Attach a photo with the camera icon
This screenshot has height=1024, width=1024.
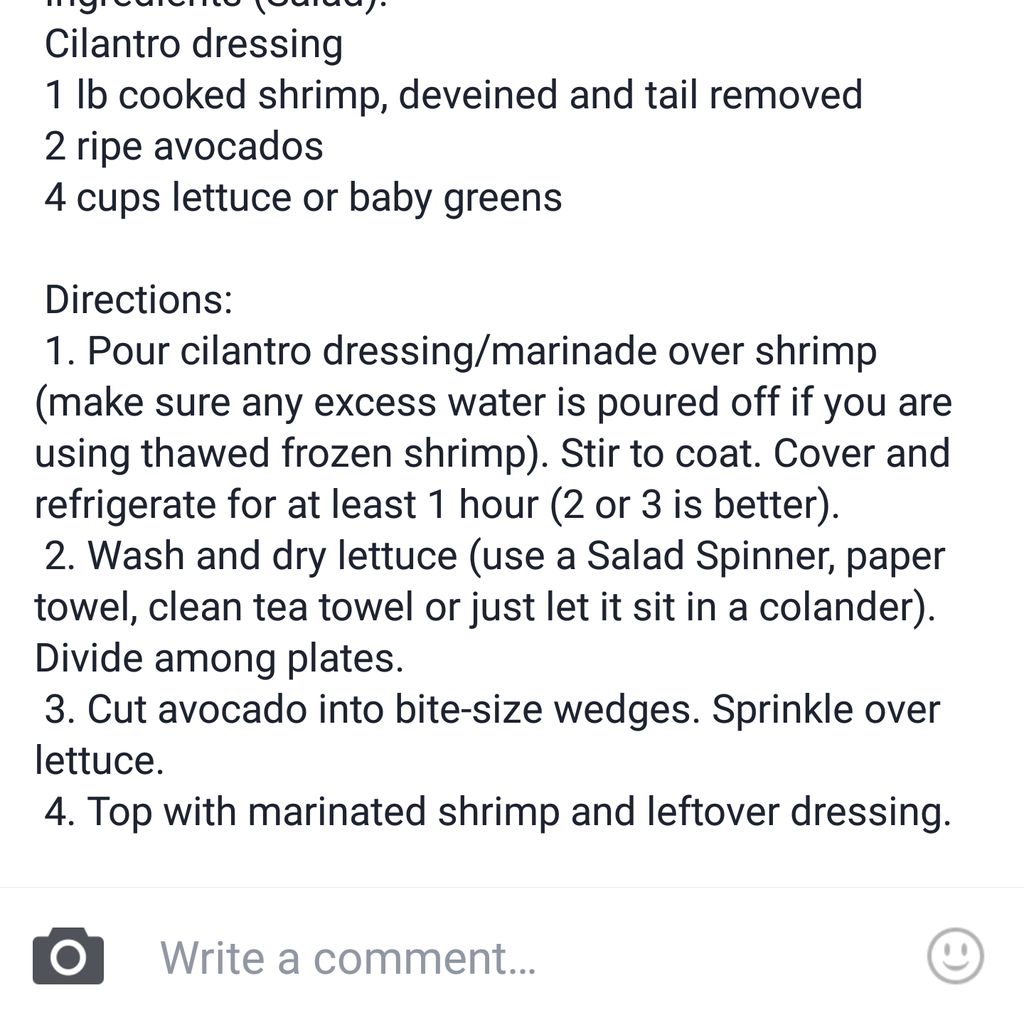tap(68, 957)
